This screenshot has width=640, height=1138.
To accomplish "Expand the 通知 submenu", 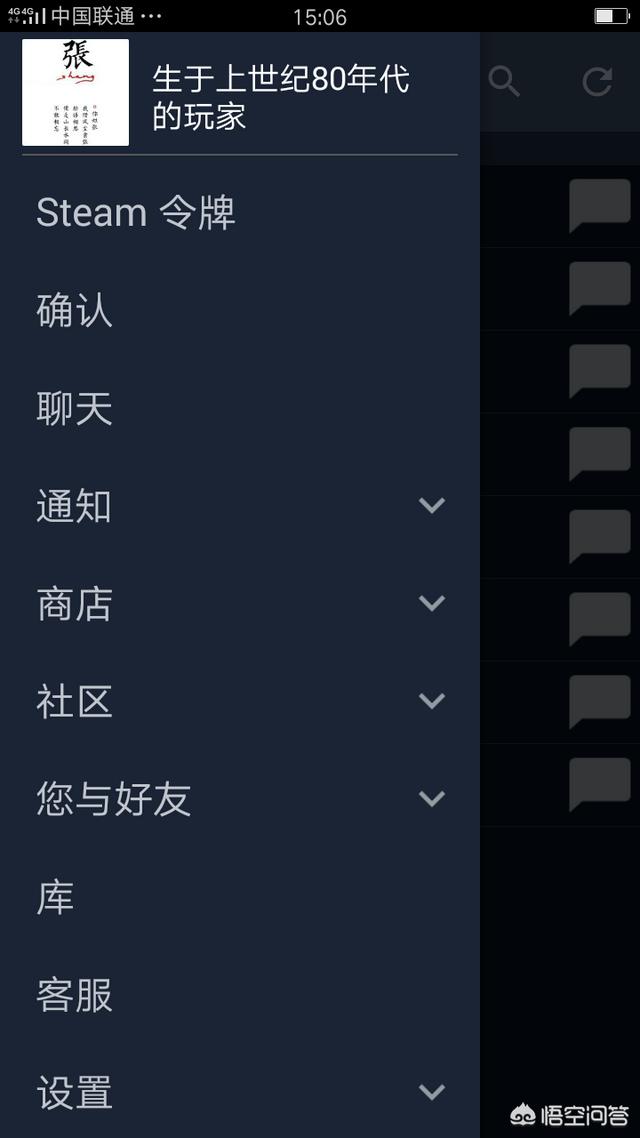I will 431,506.
